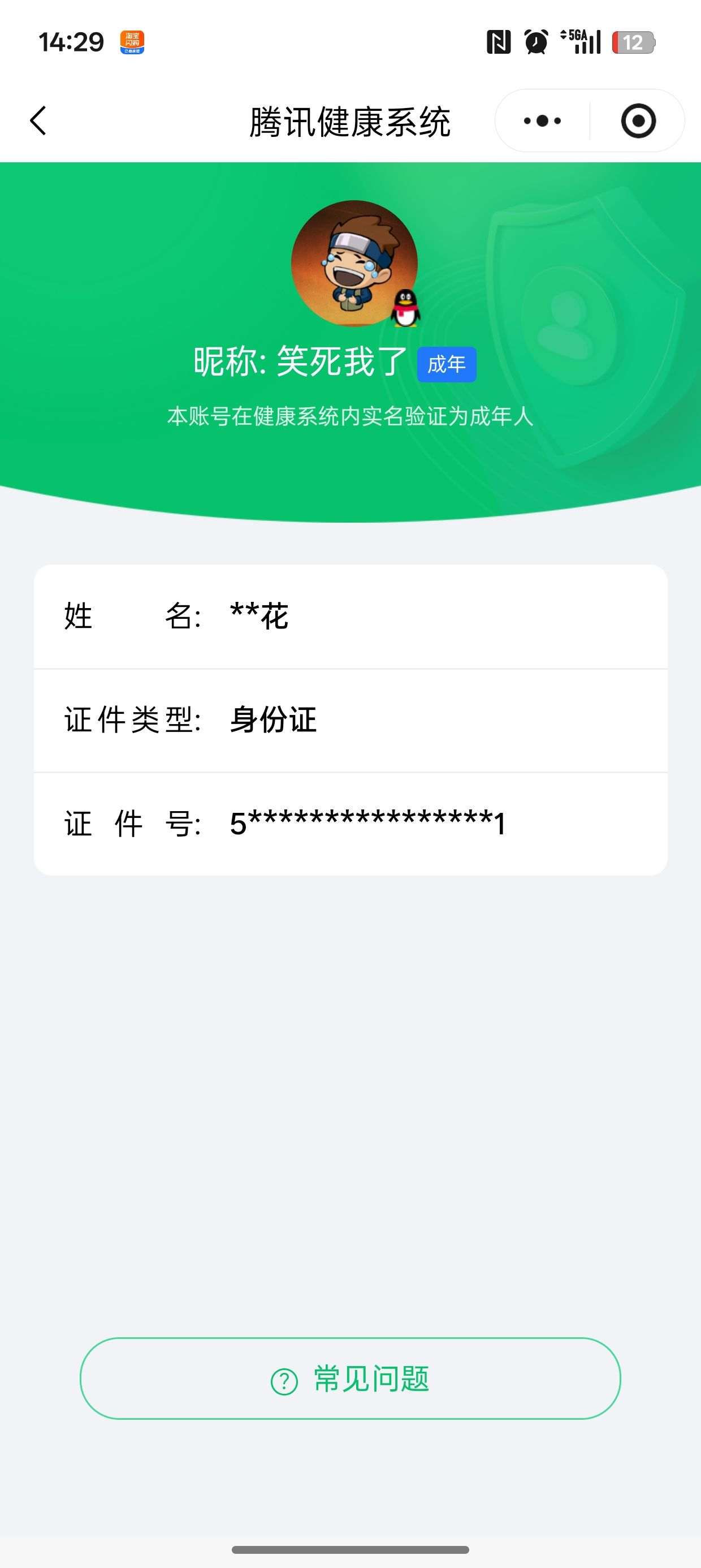701x1568 pixels.
Task: Click the nickname 笑死我了 text
Action: (341, 361)
